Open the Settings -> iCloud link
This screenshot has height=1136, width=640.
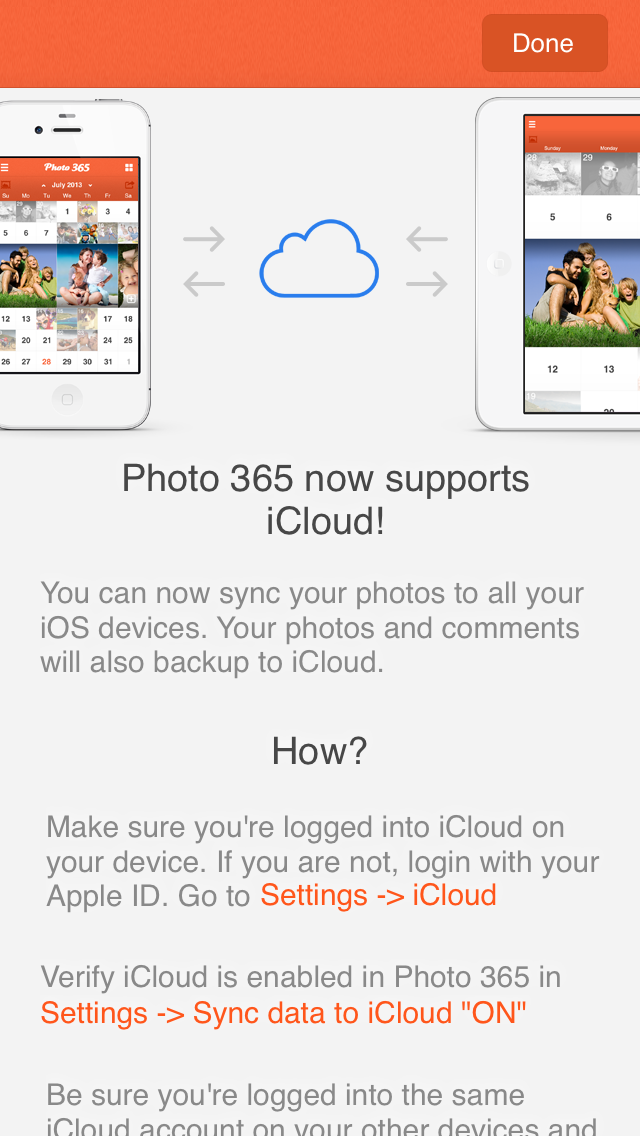coord(378,895)
